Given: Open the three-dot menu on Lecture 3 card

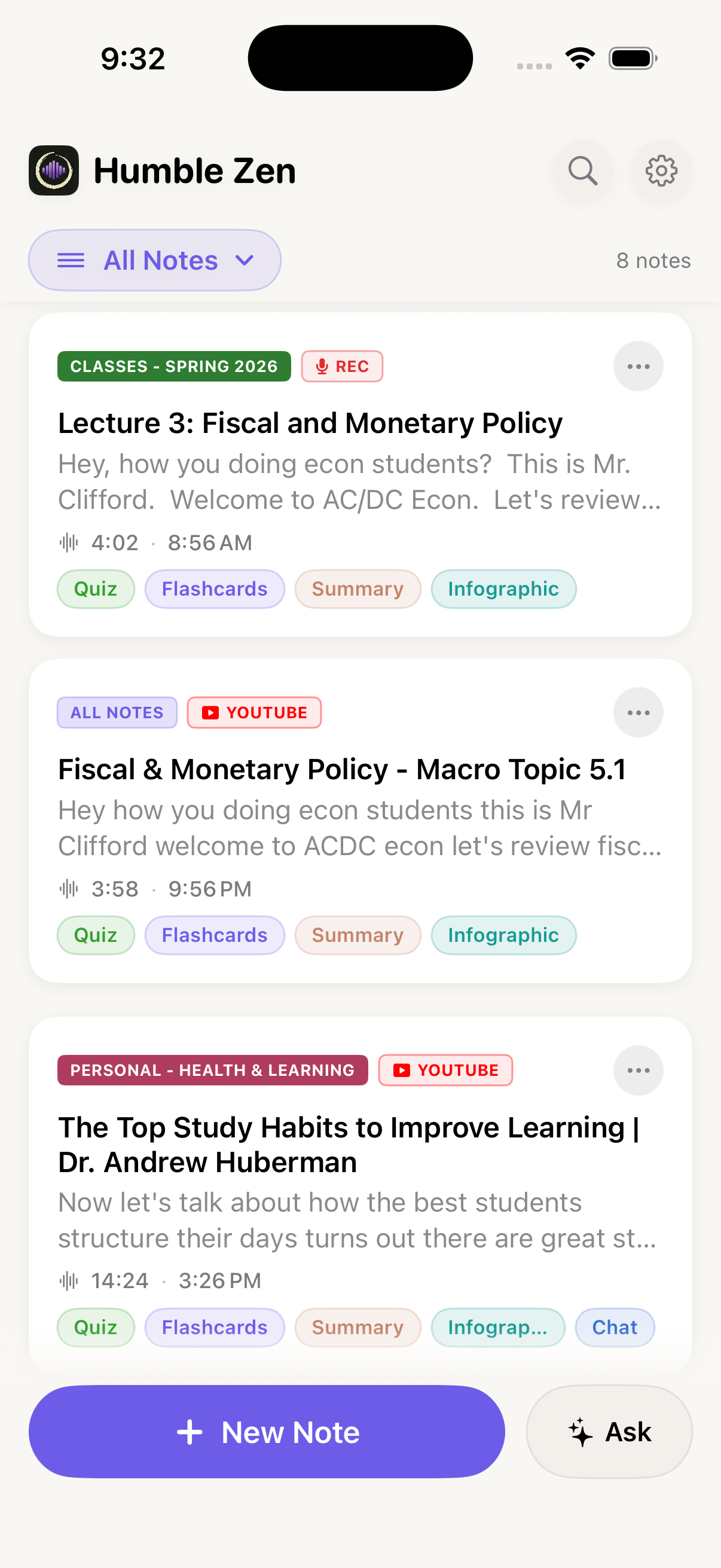Looking at the screenshot, I should click(638, 366).
